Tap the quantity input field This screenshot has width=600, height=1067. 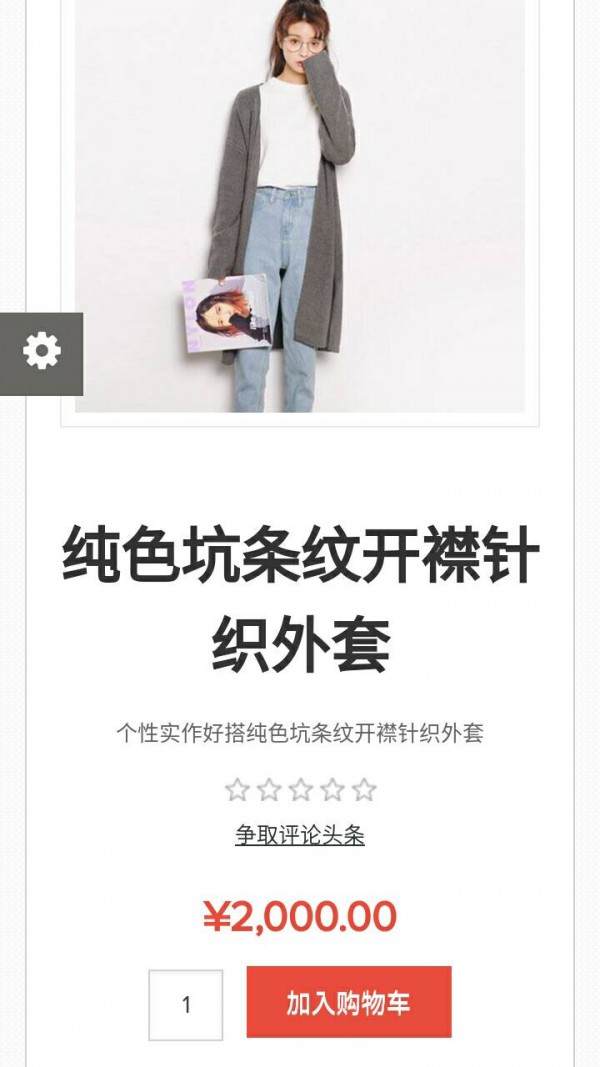pyautogui.click(x=185, y=1004)
